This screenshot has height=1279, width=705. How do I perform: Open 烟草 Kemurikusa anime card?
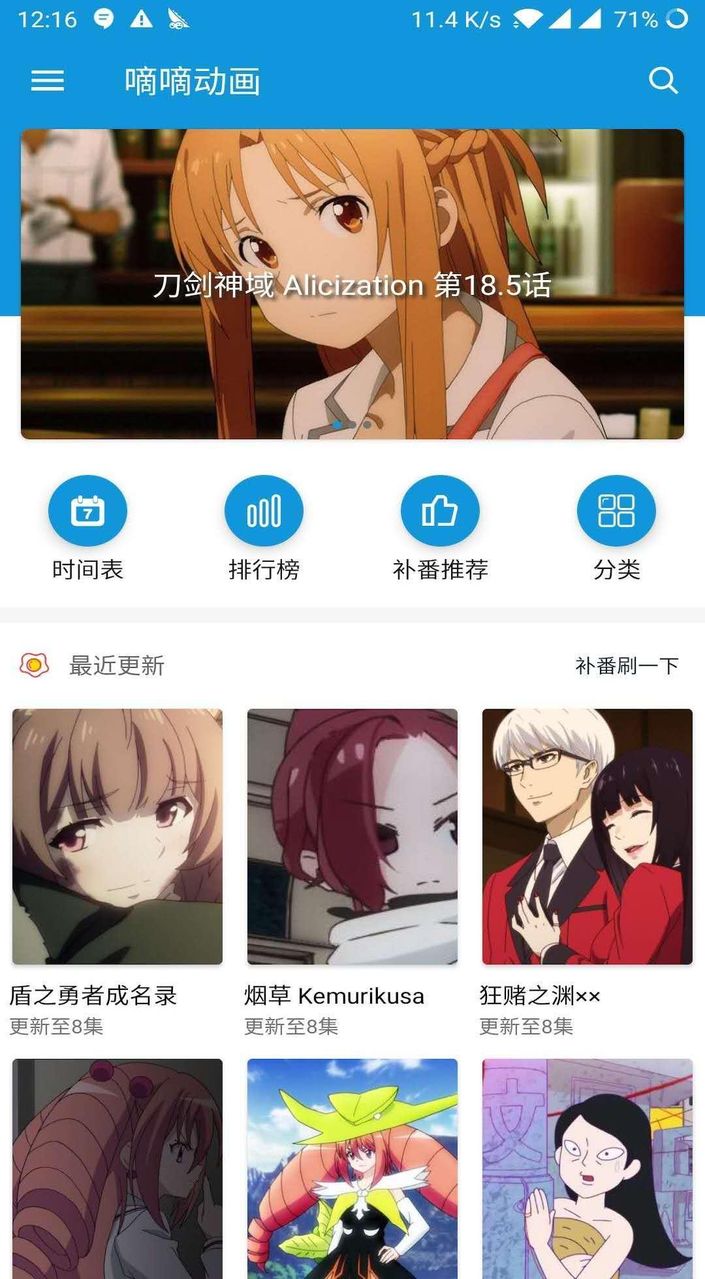tap(352, 837)
